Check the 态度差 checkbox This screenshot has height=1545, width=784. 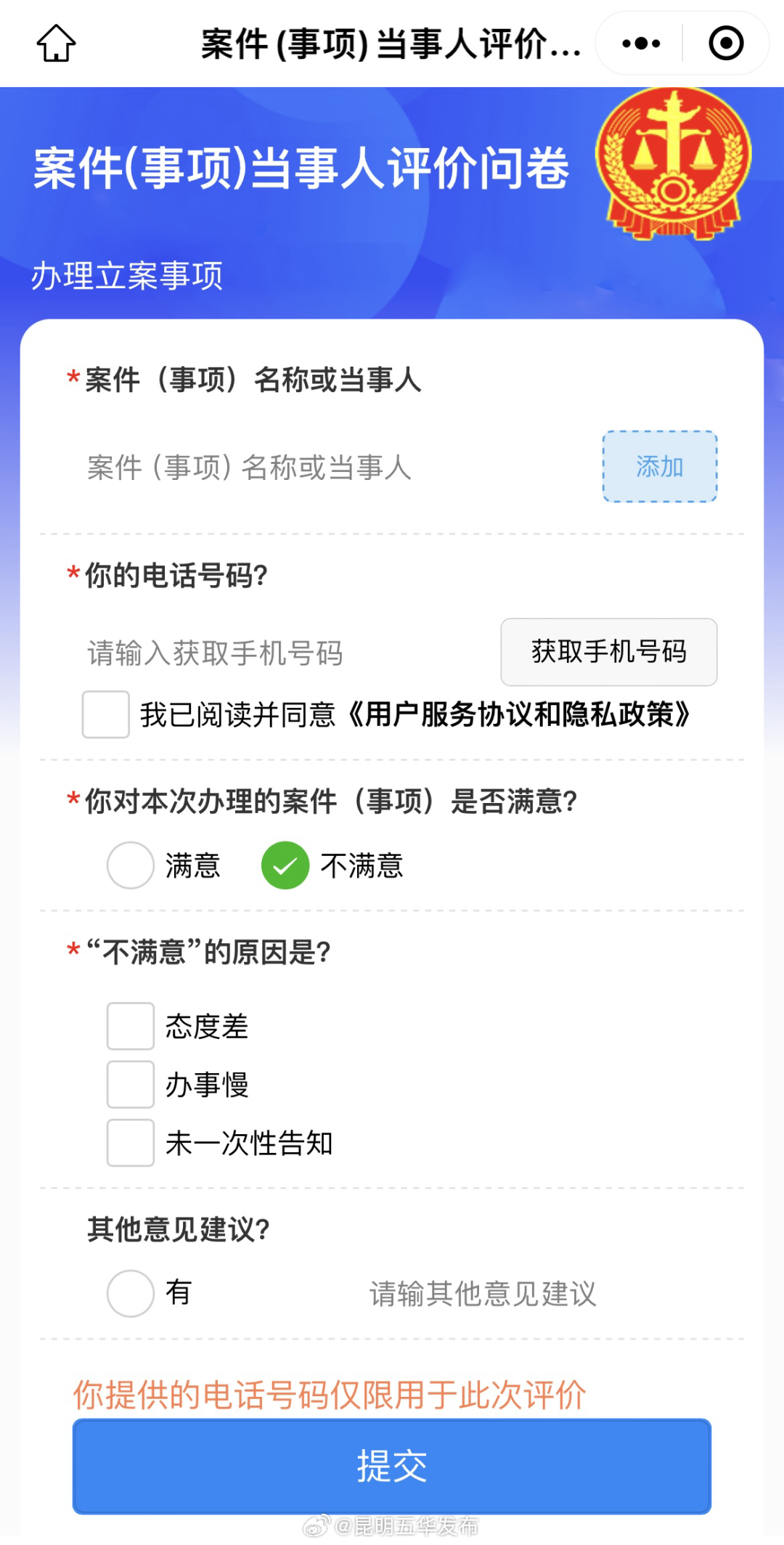point(129,1026)
